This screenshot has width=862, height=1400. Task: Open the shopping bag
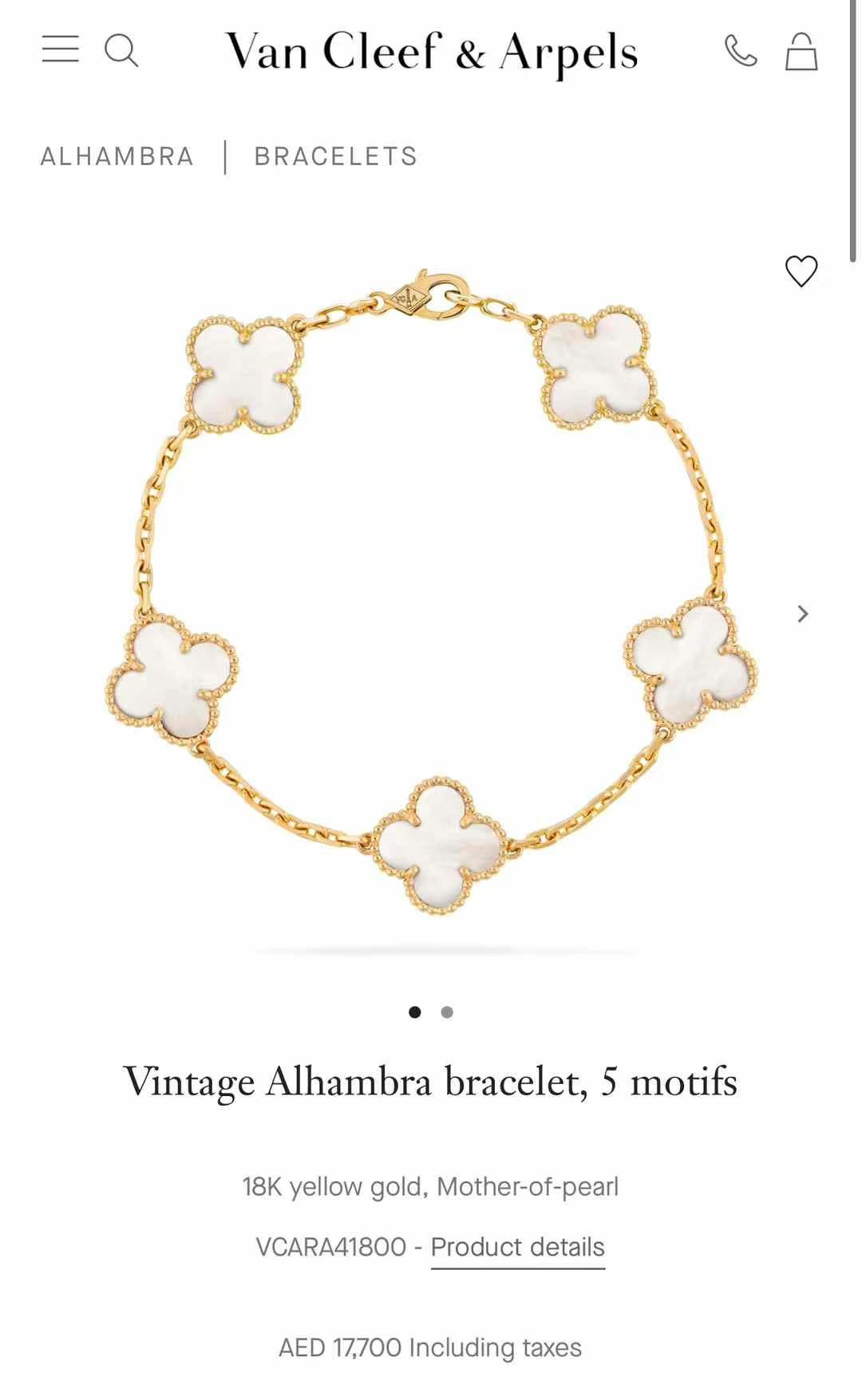(x=801, y=52)
